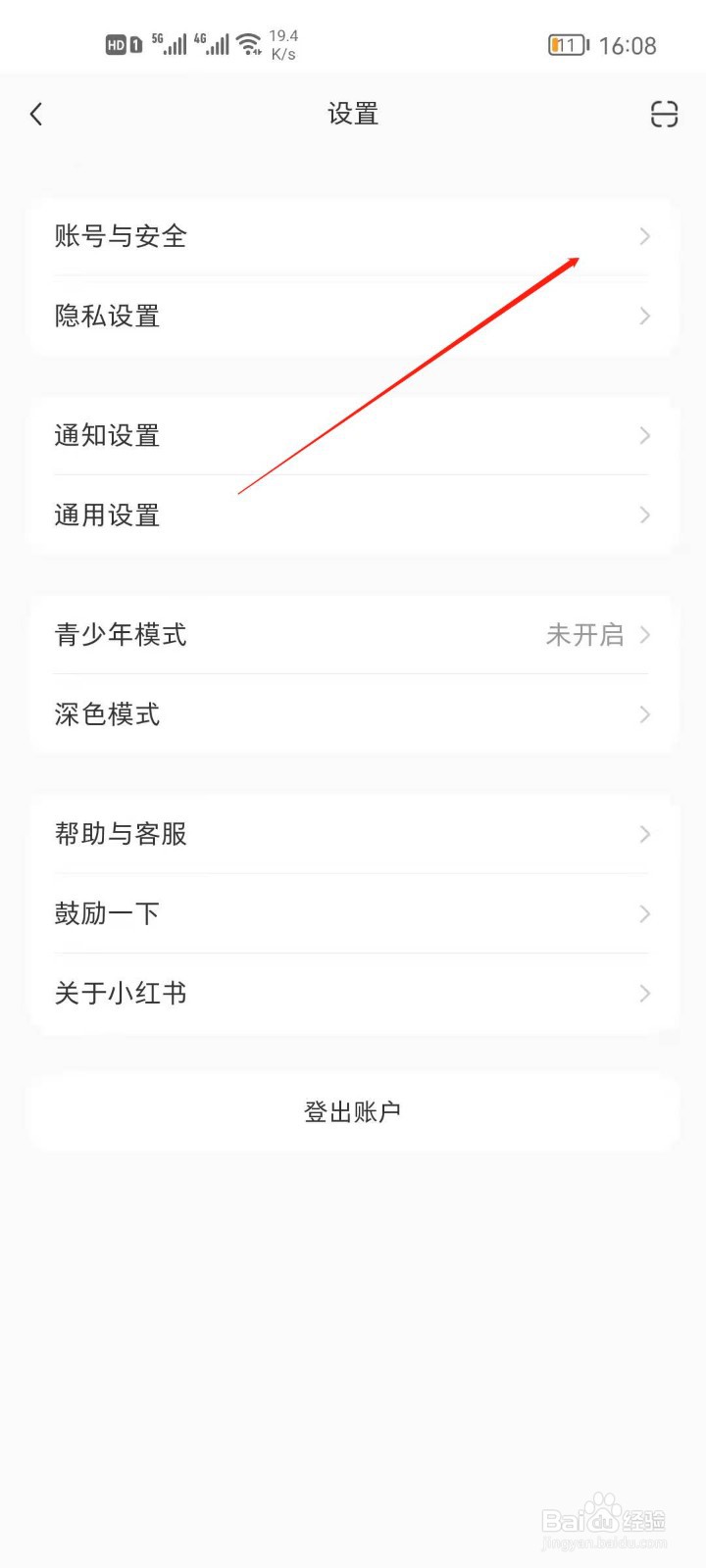706x1568 pixels.
Task: Open 账号与安全 via its row icon area
Action: [x=643, y=236]
